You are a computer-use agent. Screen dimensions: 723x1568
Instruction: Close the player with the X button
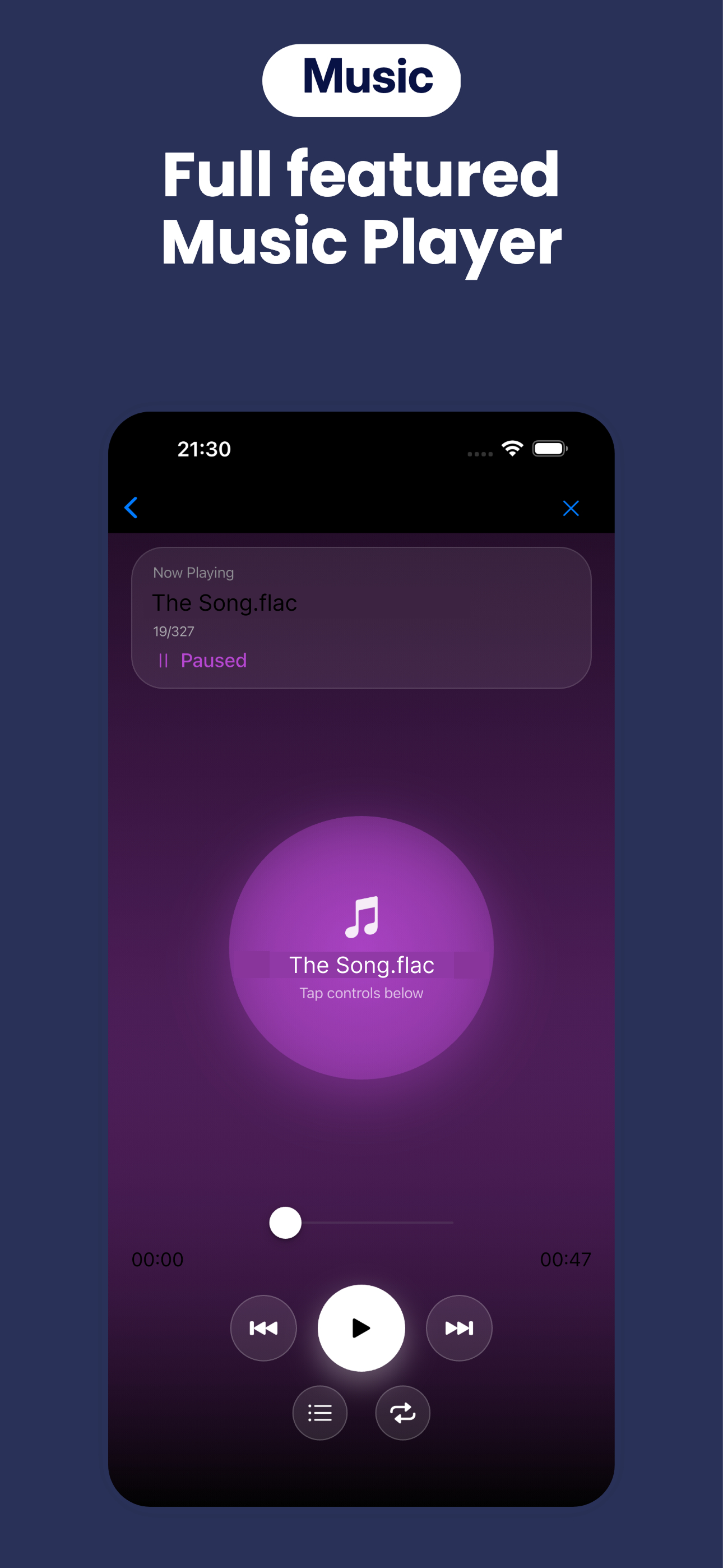point(570,508)
